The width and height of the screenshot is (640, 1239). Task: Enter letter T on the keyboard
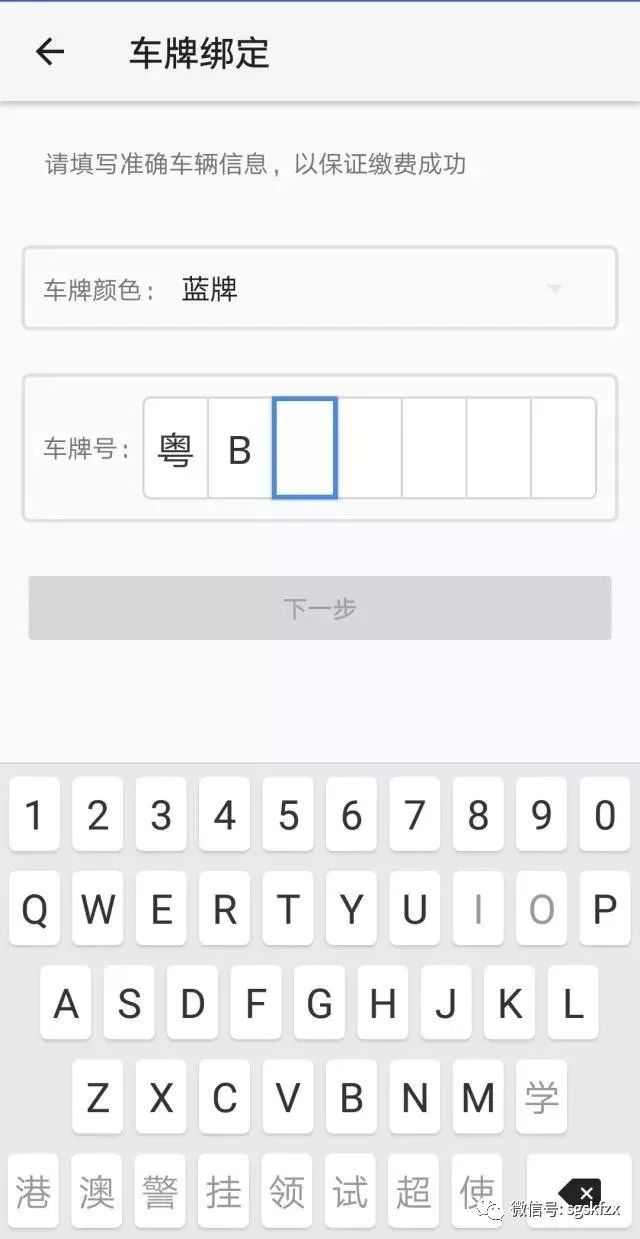click(x=288, y=909)
